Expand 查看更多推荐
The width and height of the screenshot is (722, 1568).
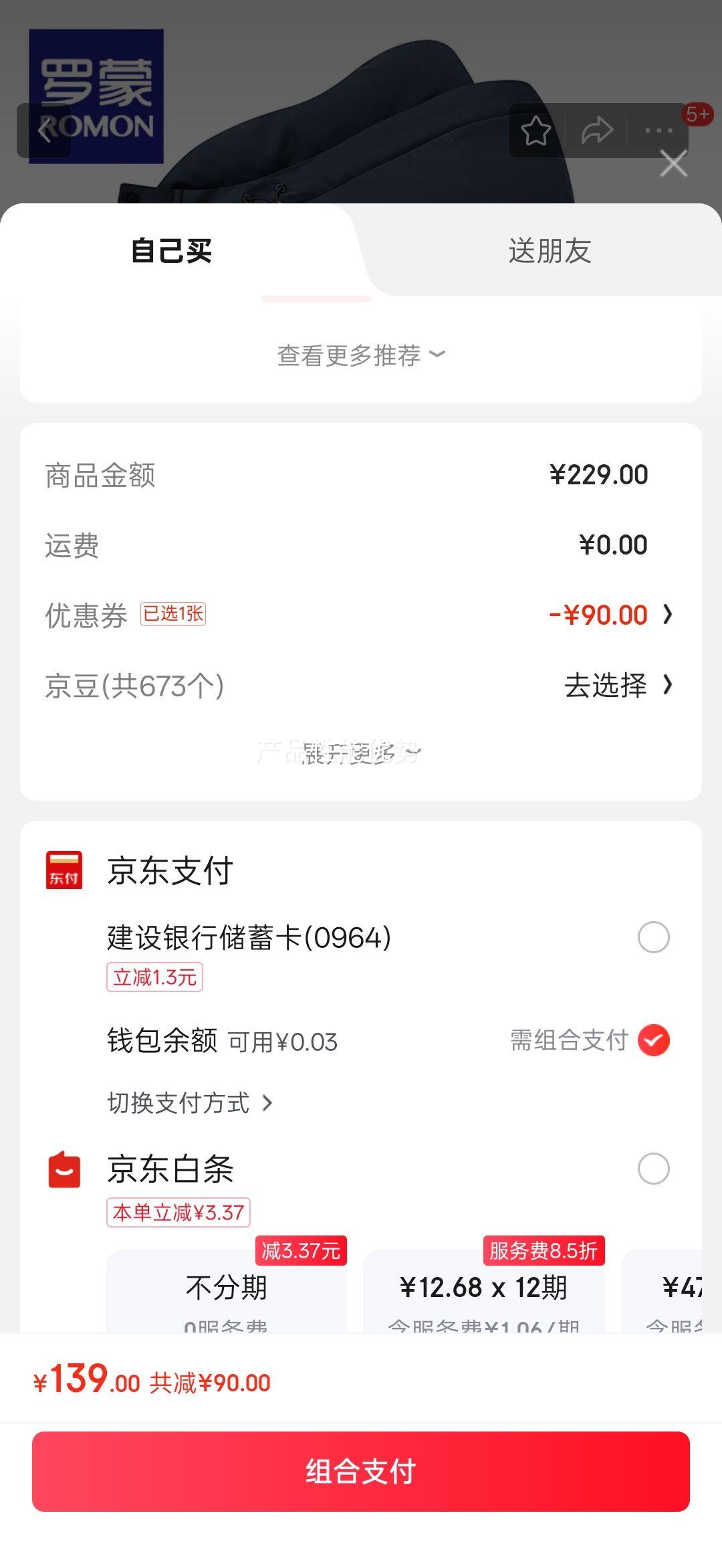click(x=361, y=355)
